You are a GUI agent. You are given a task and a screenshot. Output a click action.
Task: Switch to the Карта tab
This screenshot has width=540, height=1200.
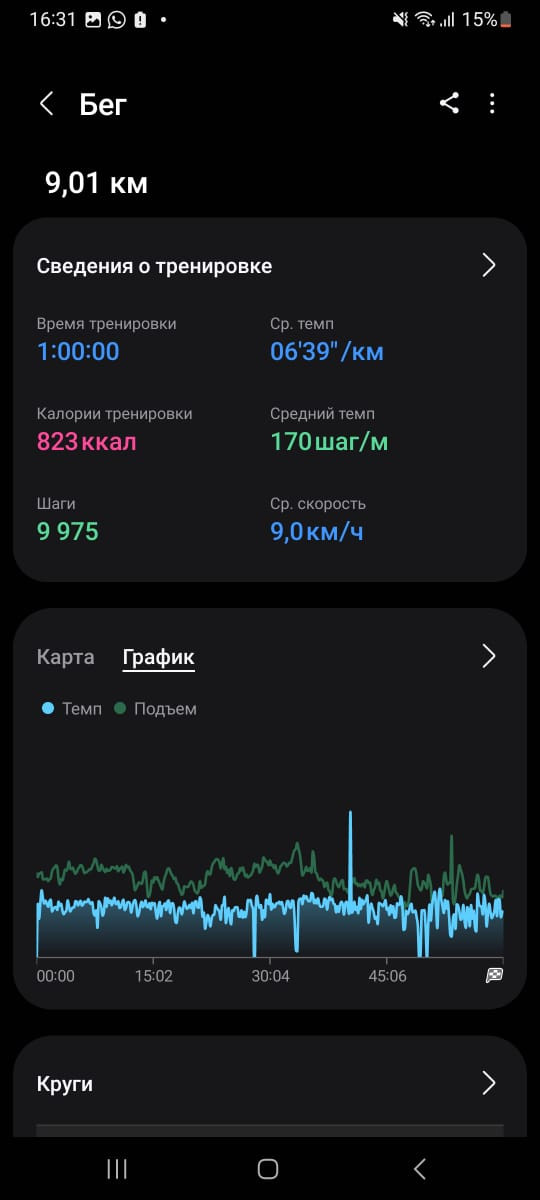click(x=65, y=657)
